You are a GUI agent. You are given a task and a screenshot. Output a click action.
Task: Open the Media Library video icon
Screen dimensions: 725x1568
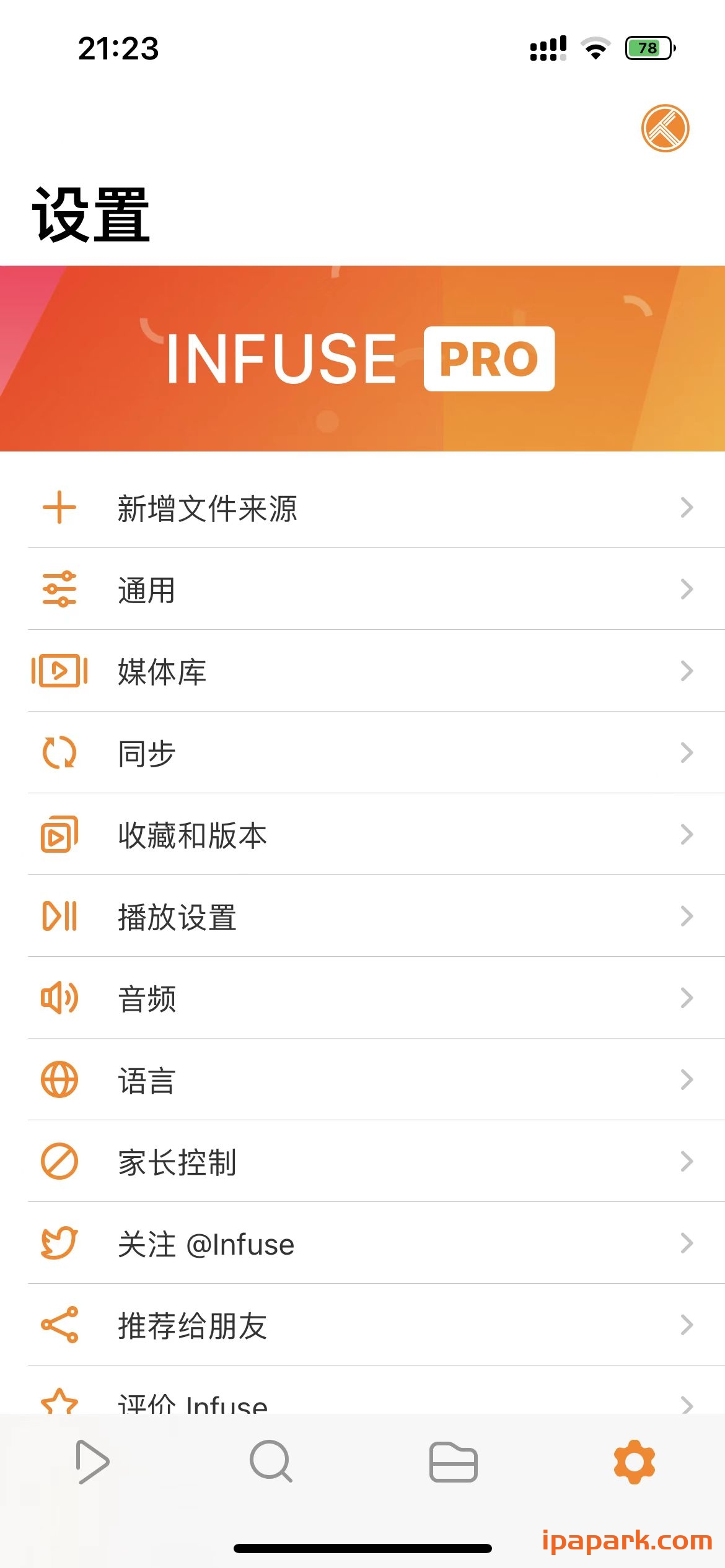[x=59, y=671]
